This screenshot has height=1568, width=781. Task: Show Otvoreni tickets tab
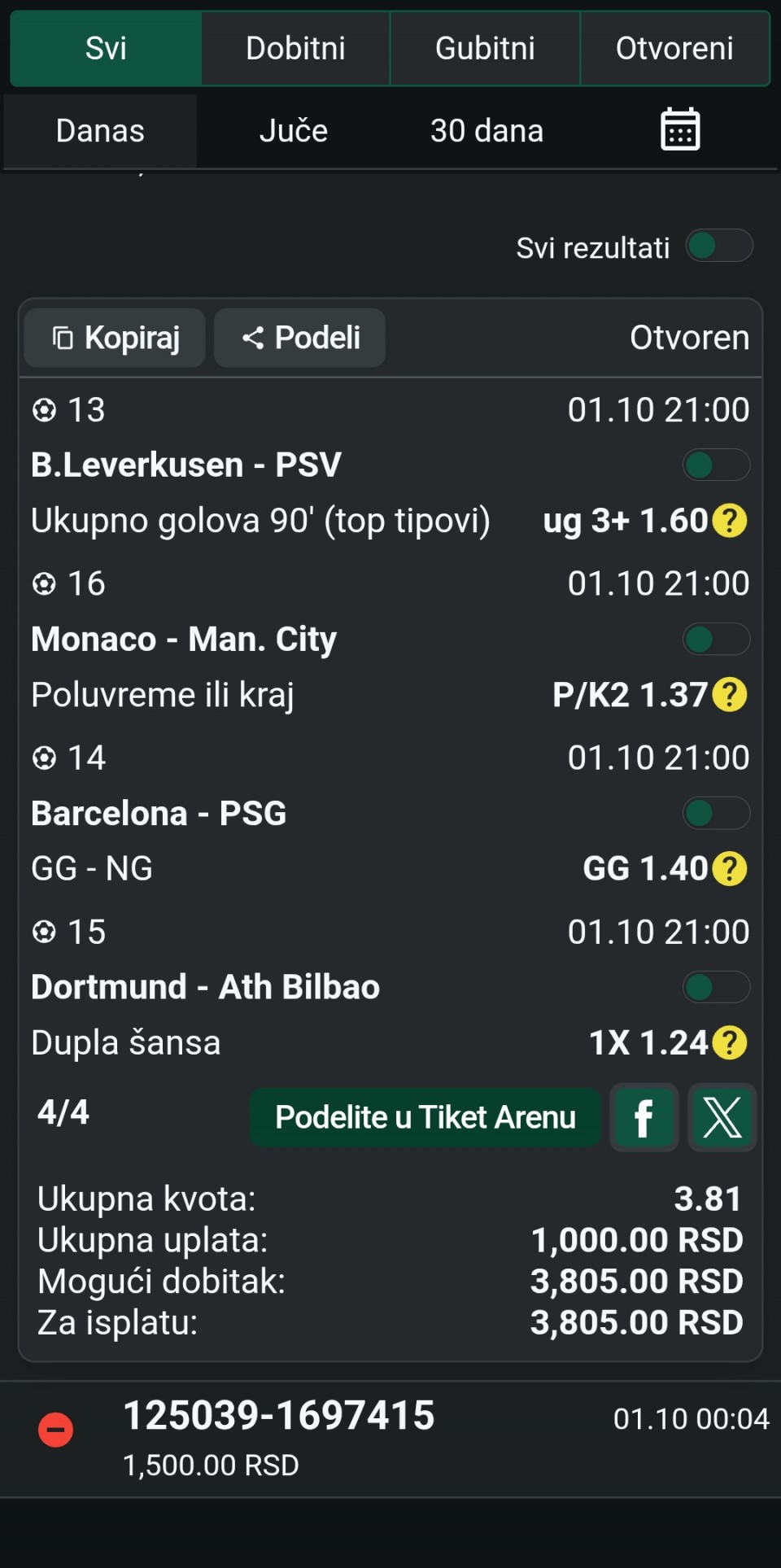click(674, 49)
